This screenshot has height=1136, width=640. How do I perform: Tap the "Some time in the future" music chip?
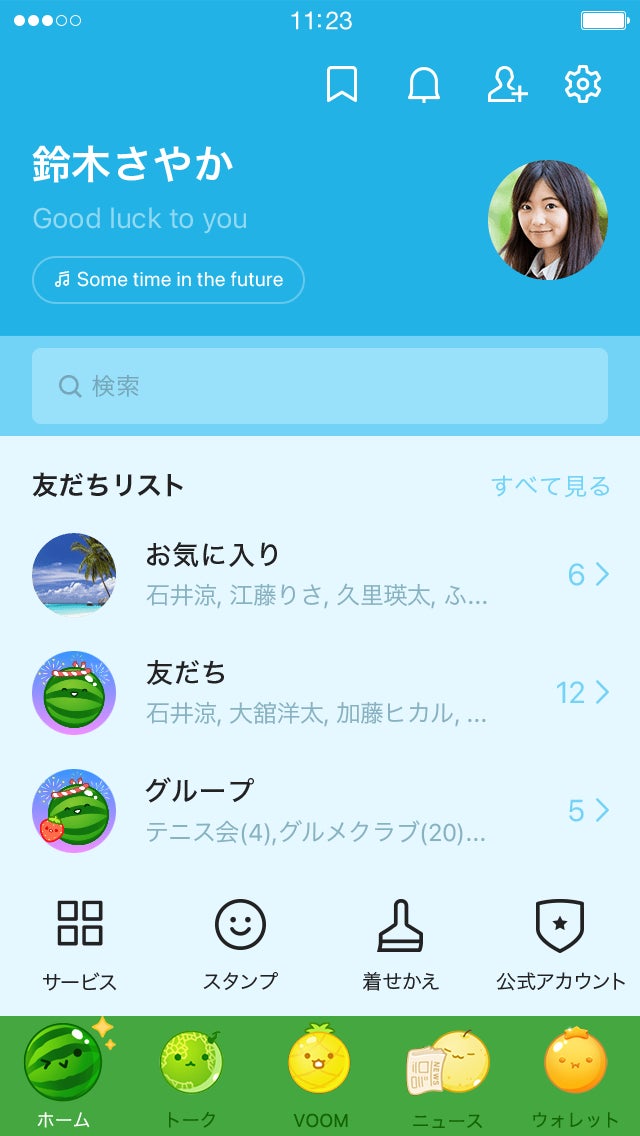click(168, 280)
